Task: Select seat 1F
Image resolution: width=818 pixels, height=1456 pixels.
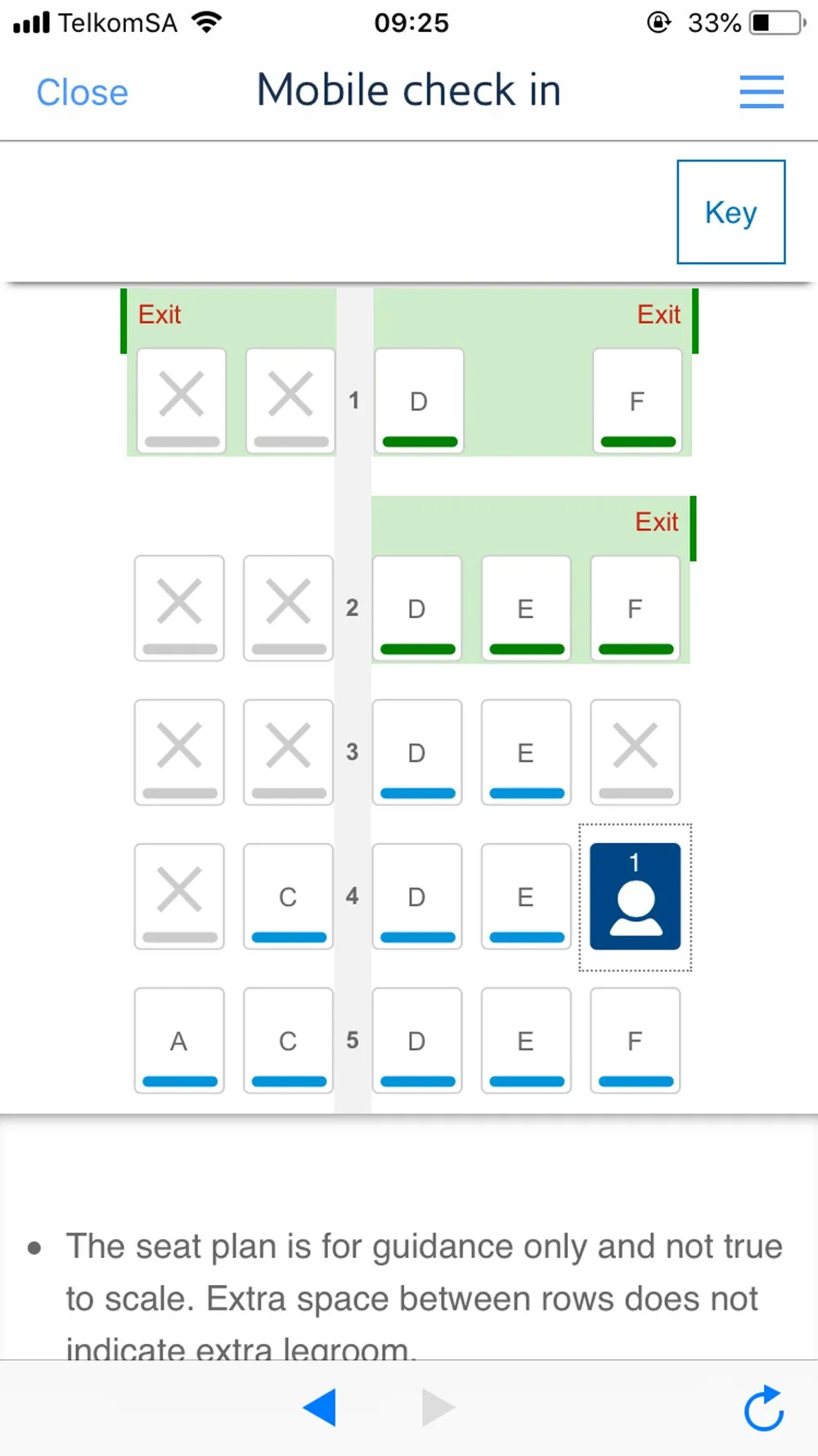Action: point(637,401)
